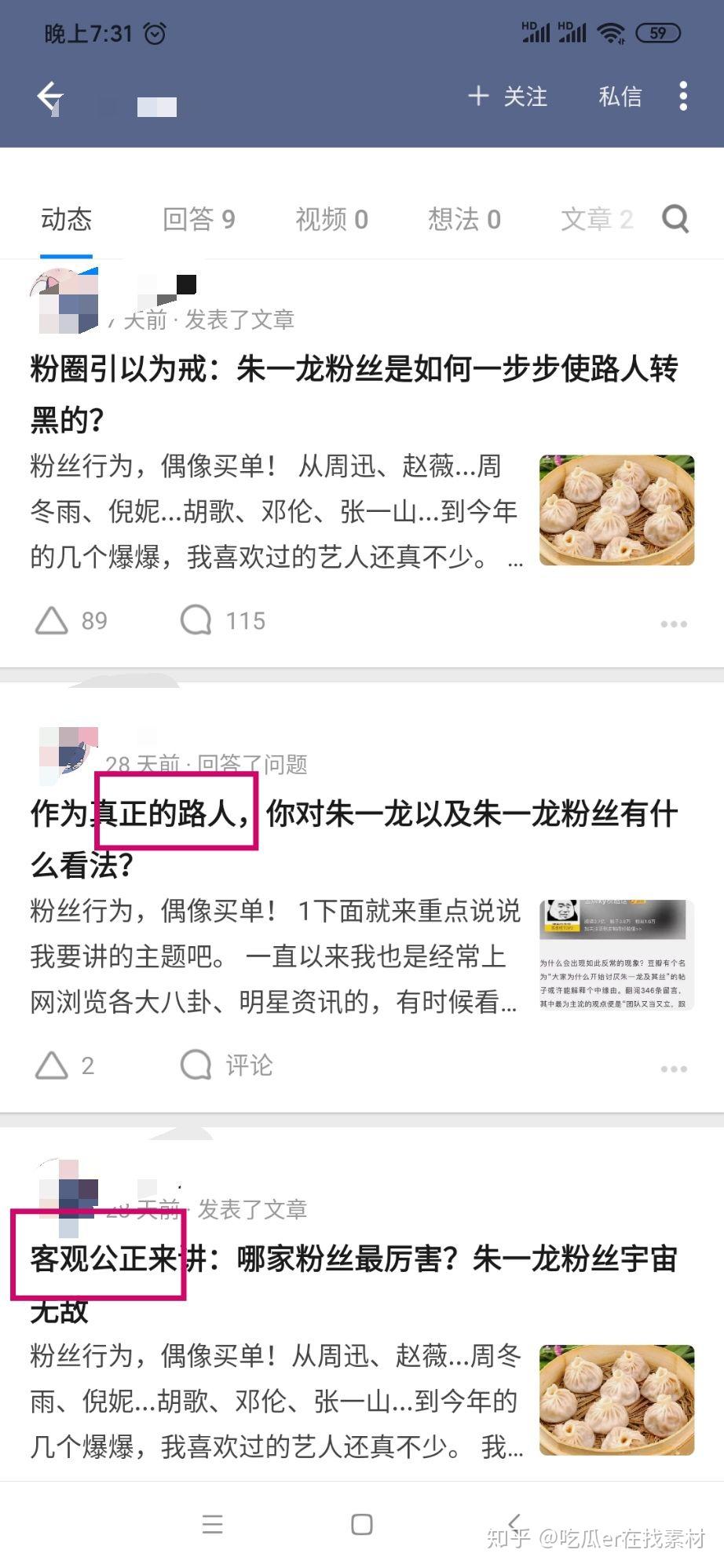Open the three-dot overflow menu in header
724x1568 pixels.
(683, 97)
